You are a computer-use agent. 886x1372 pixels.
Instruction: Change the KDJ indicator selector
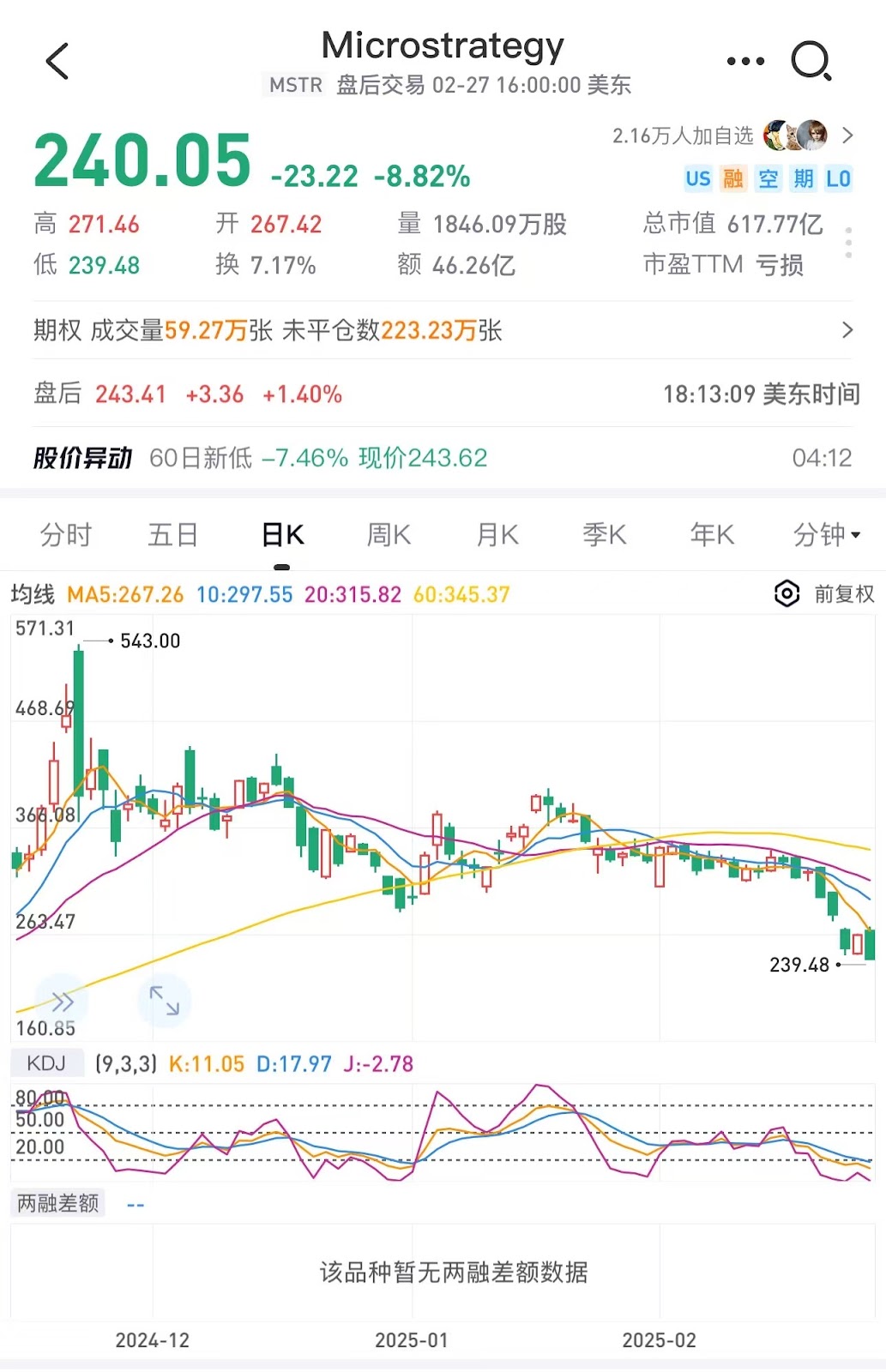46,1063
